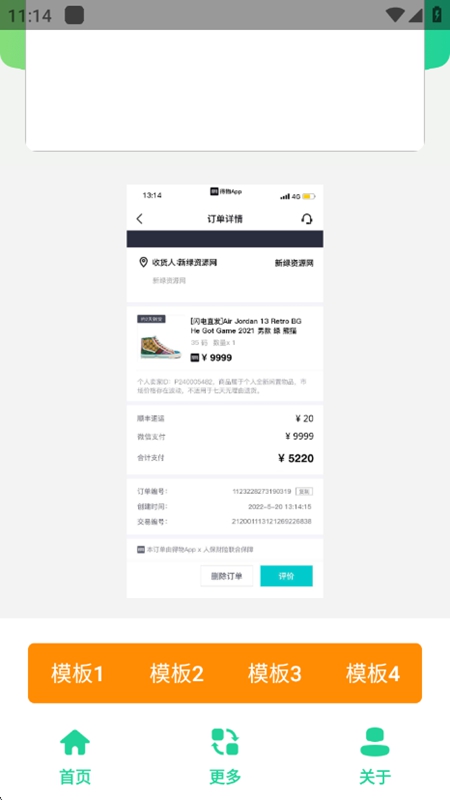Pick the 模板4 template
This screenshot has width=450, height=800.
pyautogui.click(x=373, y=673)
